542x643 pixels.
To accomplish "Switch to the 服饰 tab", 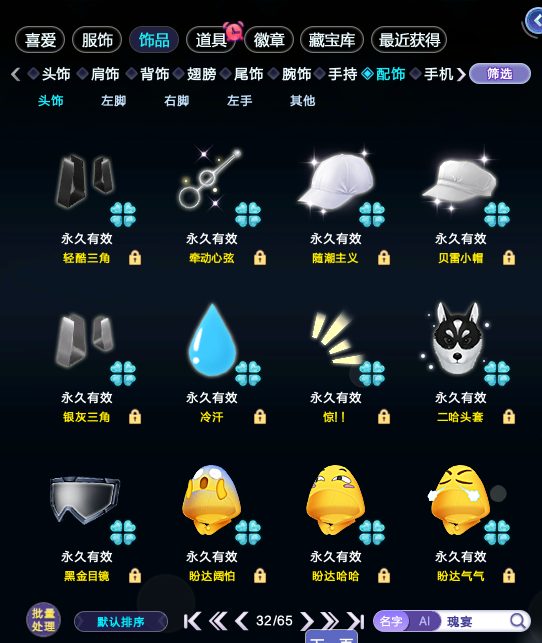I will 97,40.
